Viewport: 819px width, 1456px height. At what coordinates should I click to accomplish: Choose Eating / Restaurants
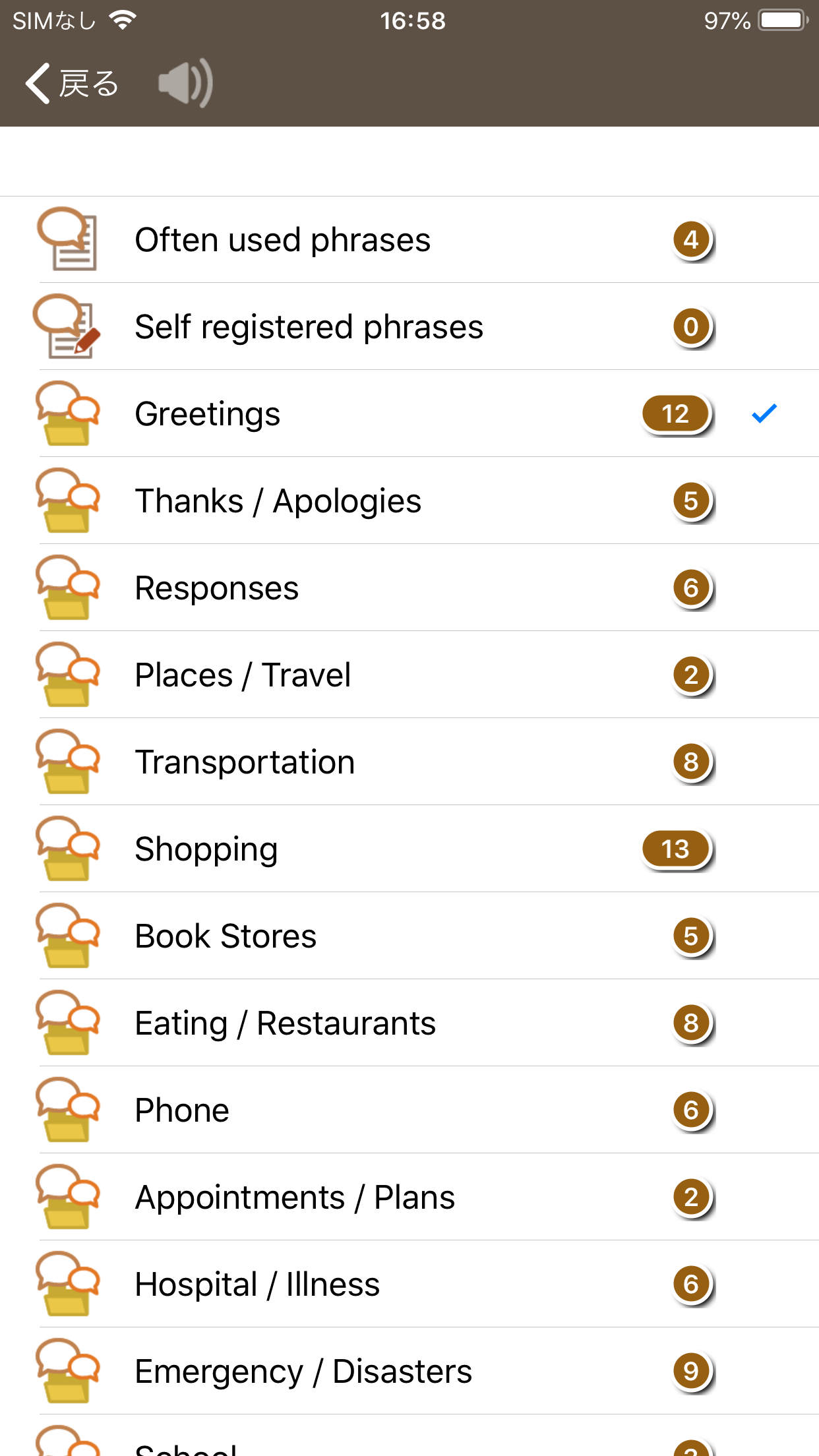tap(409, 1023)
